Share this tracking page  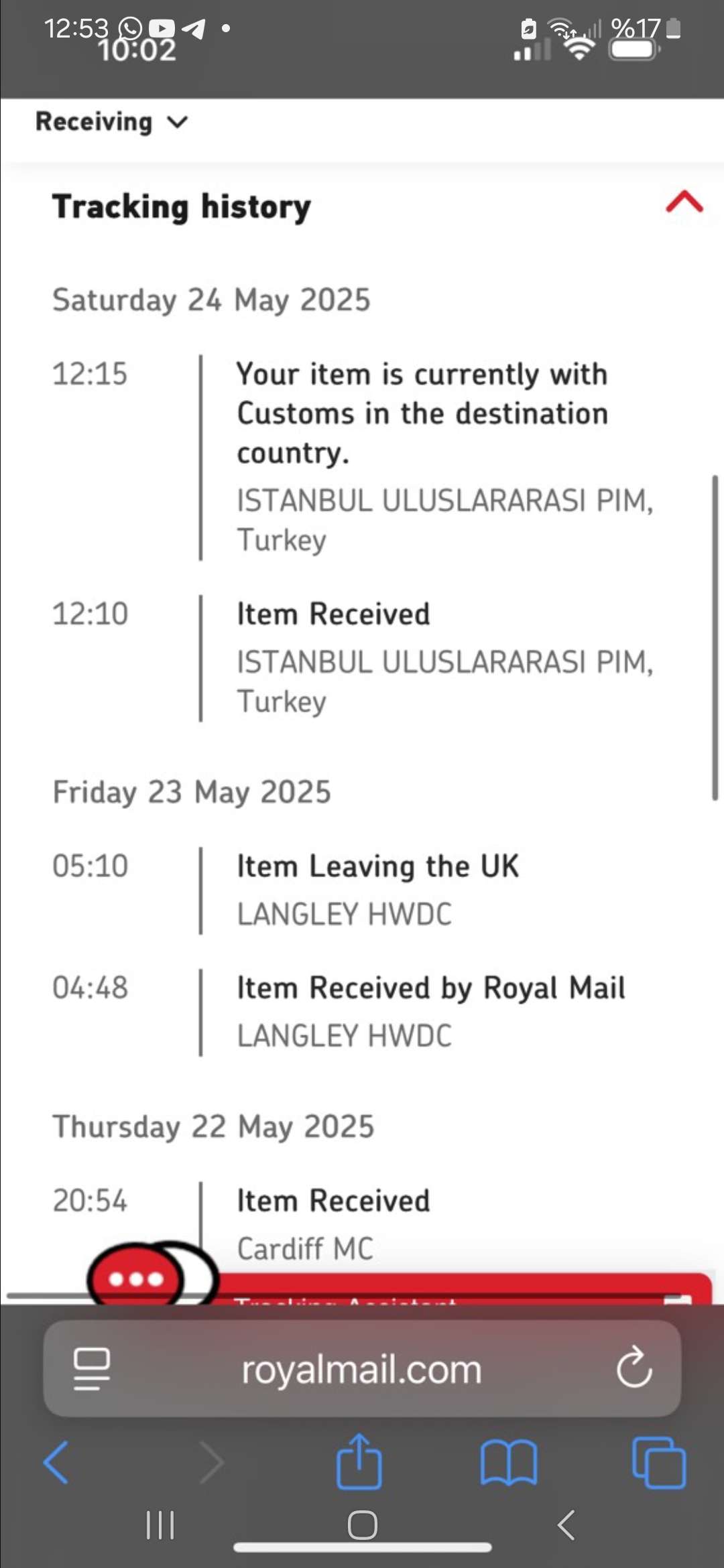[x=359, y=1461]
